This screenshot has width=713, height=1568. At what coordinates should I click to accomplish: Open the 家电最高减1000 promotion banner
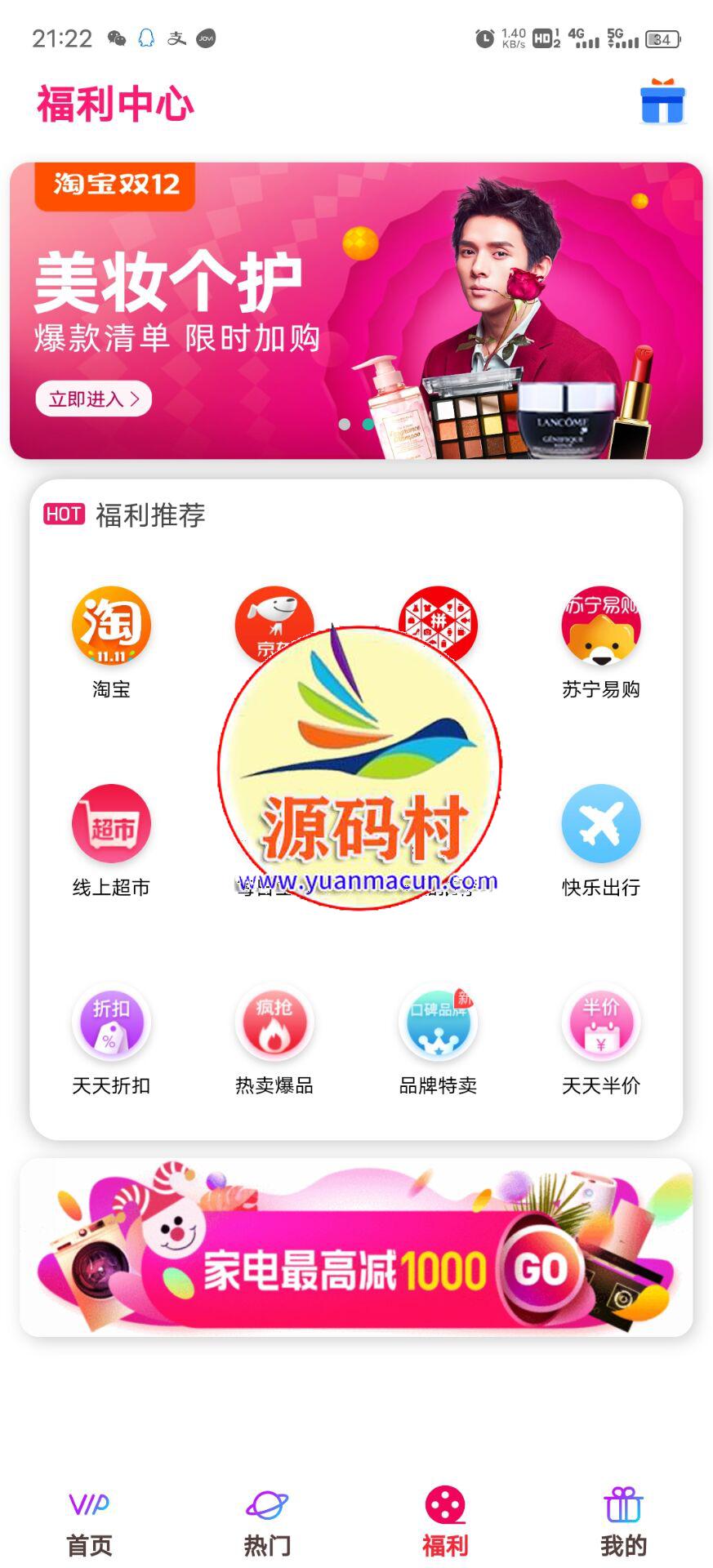[x=356, y=1248]
